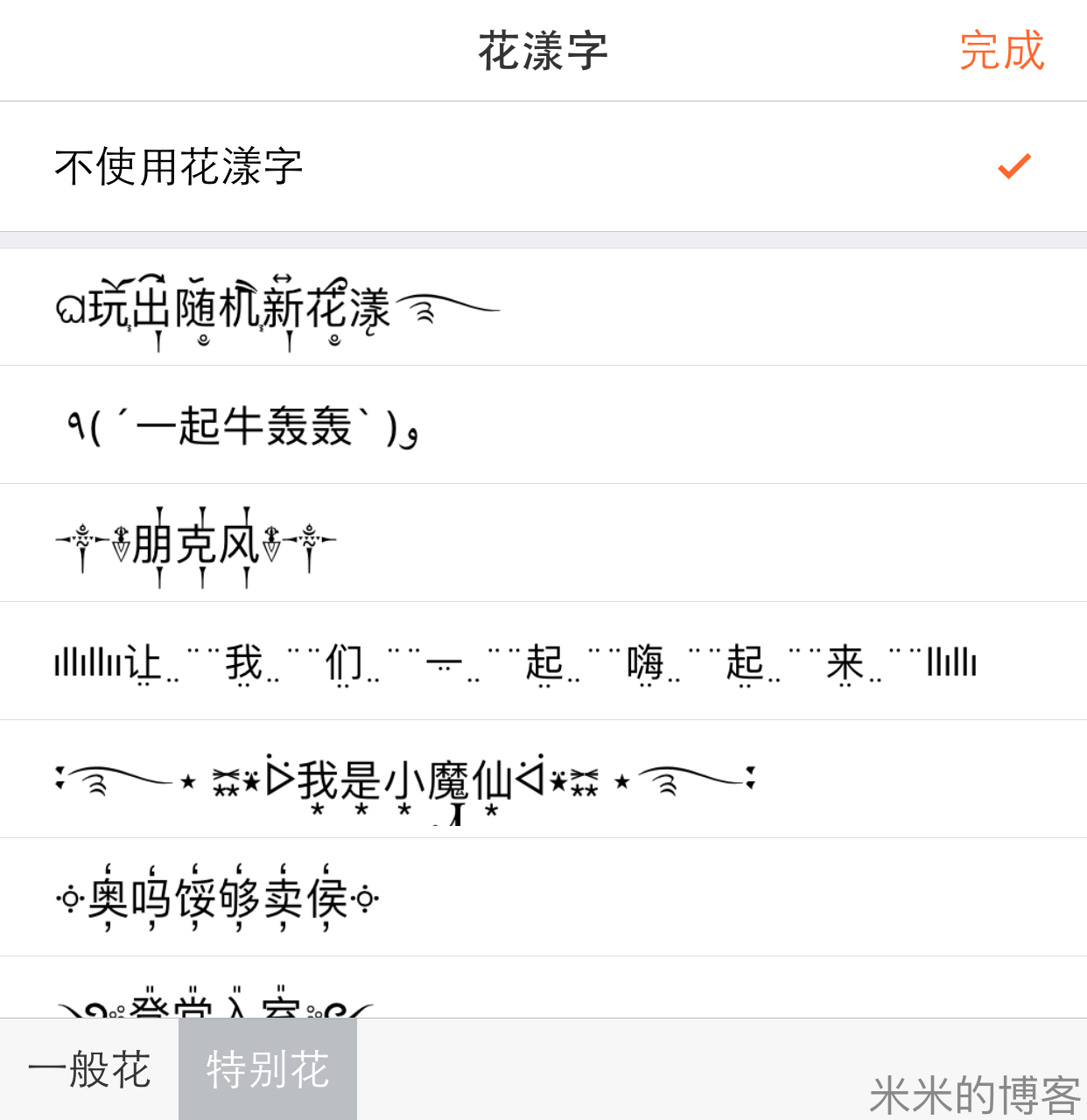Screen dimensions: 1087x1120
Task: Select 不使用花漾字 option
Action: (x=179, y=166)
